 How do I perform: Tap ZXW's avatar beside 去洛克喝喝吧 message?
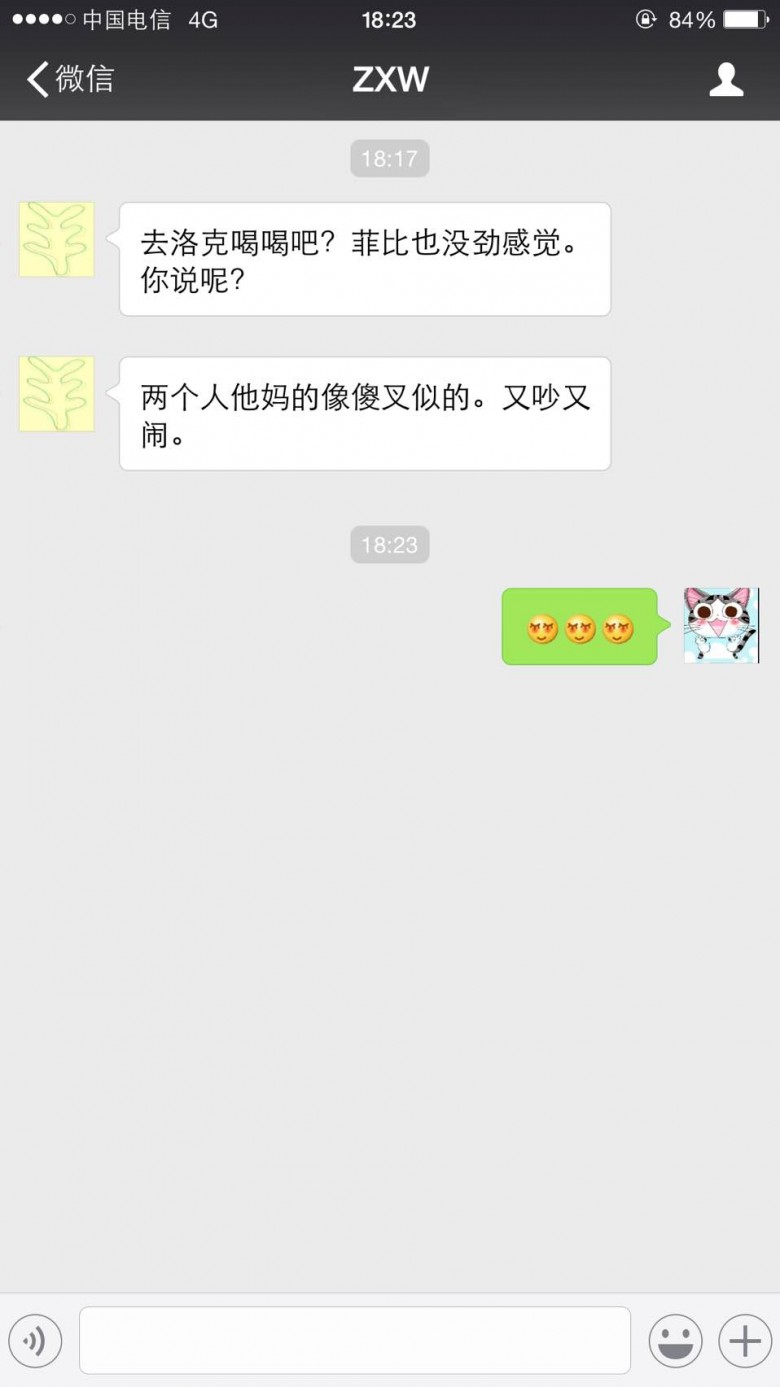pos(57,240)
